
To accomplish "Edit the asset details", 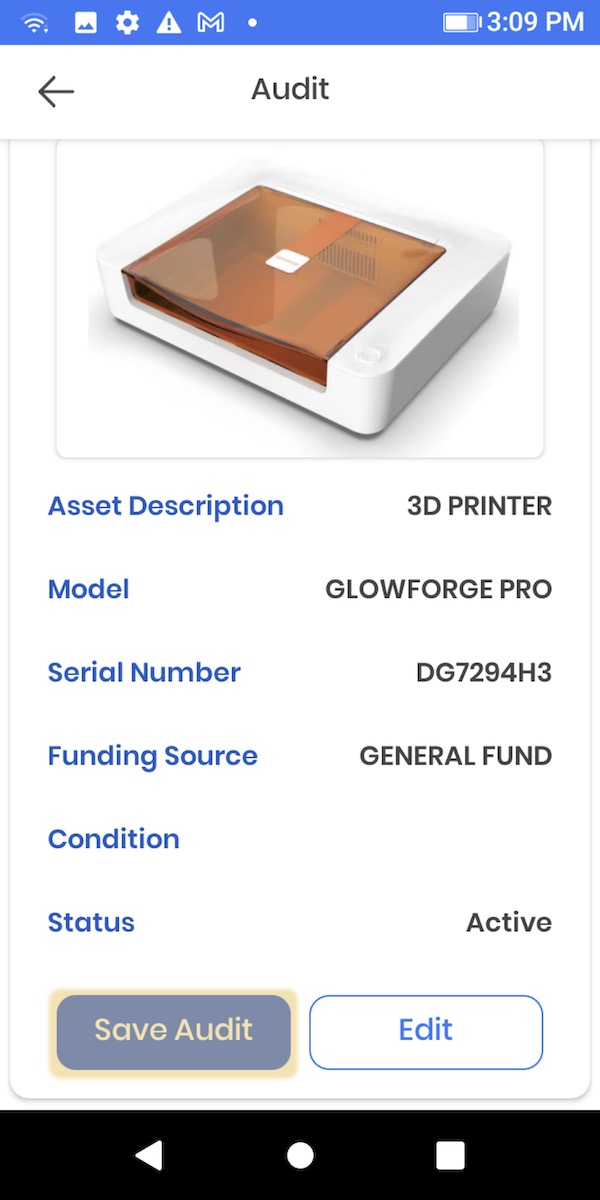I will tap(426, 1031).
